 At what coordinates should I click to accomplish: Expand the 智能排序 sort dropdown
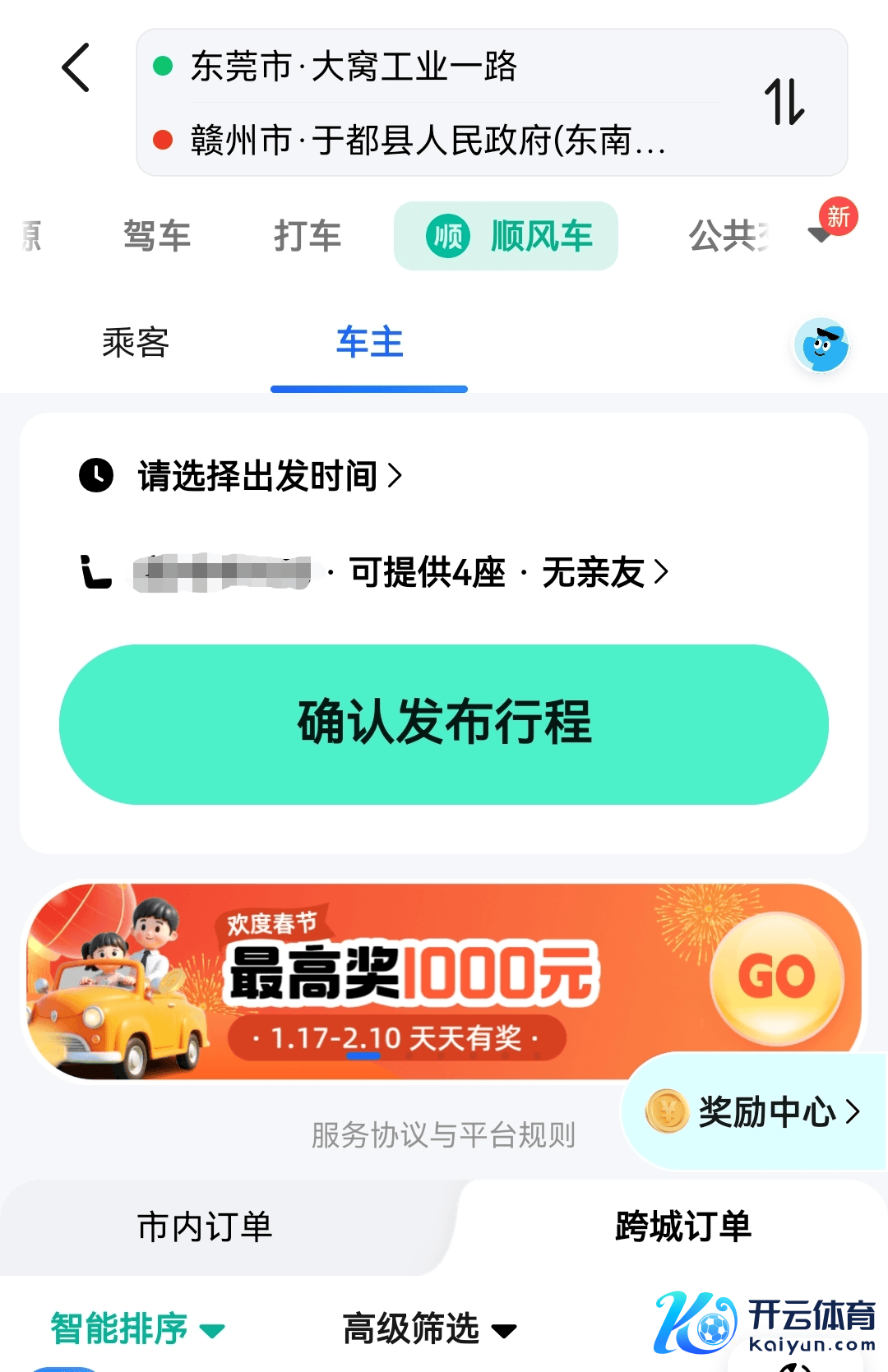(x=137, y=1329)
